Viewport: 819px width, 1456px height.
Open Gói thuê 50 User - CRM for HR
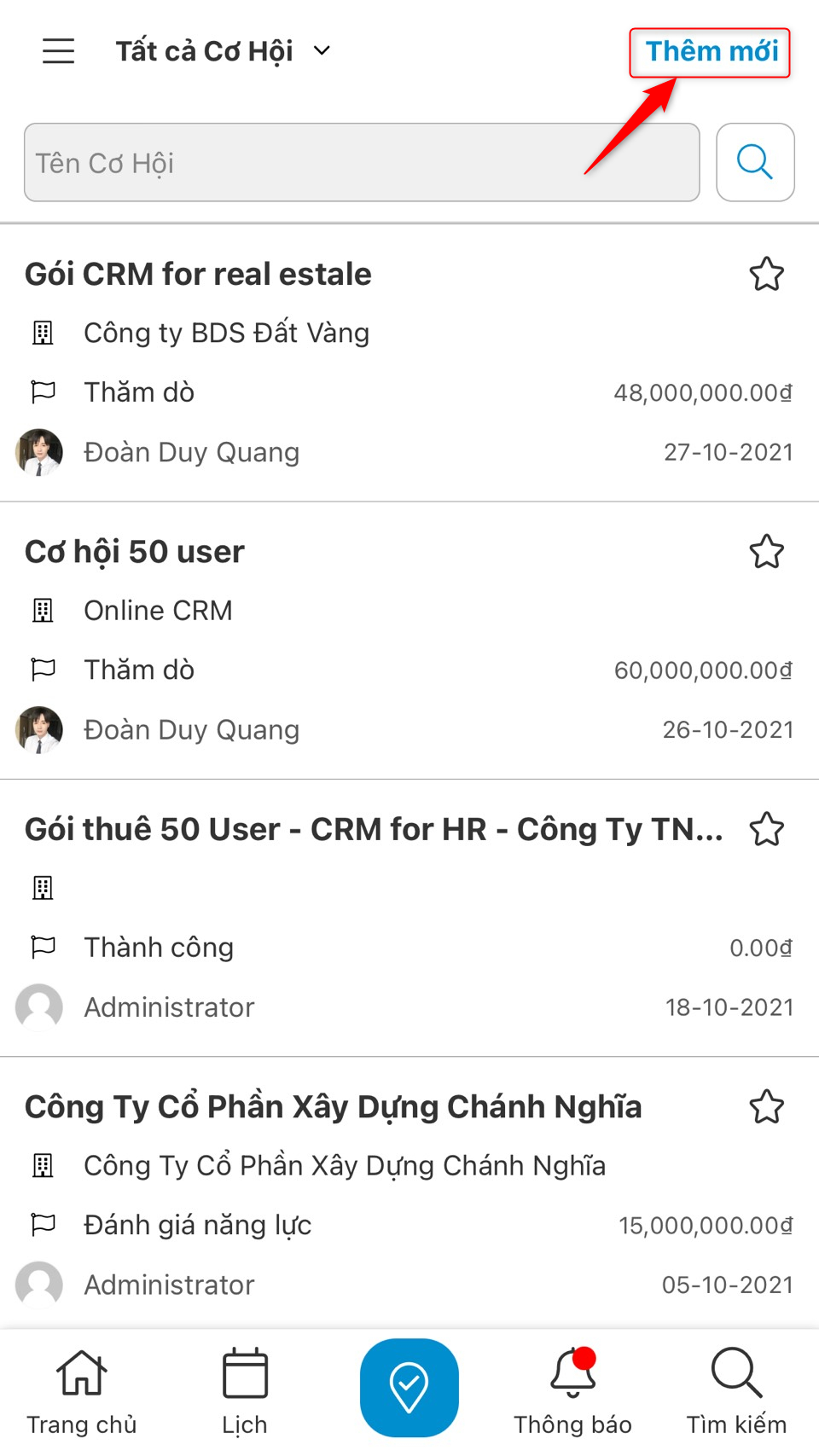pyautogui.click(x=374, y=829)
